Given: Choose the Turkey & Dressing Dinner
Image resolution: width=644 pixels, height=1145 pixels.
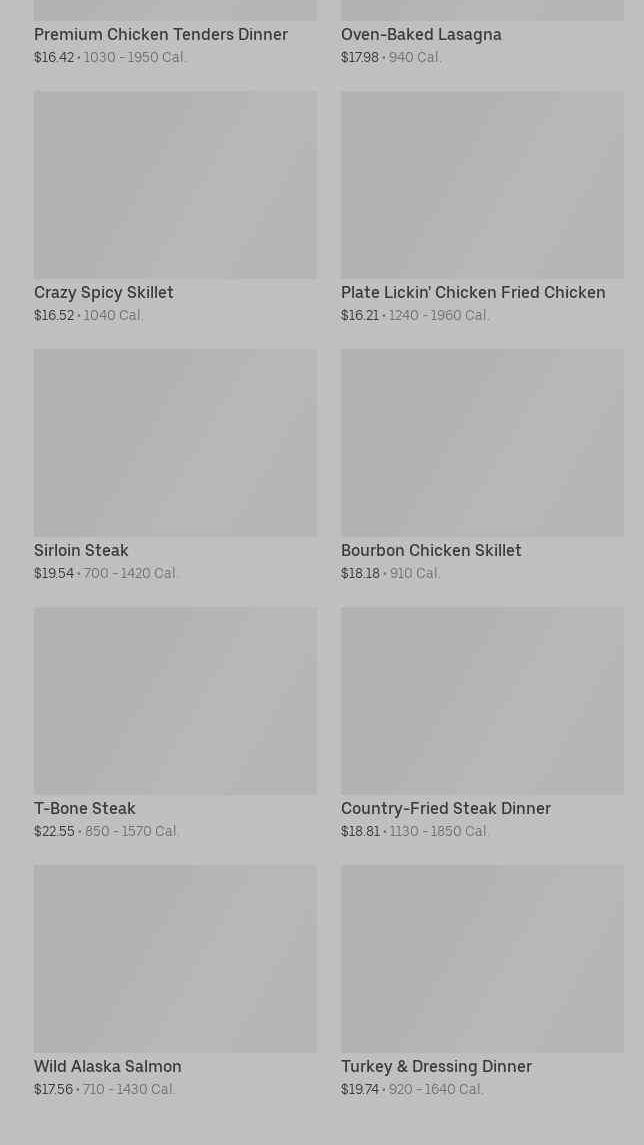Looking at the screenshot, I should (482, 981).
